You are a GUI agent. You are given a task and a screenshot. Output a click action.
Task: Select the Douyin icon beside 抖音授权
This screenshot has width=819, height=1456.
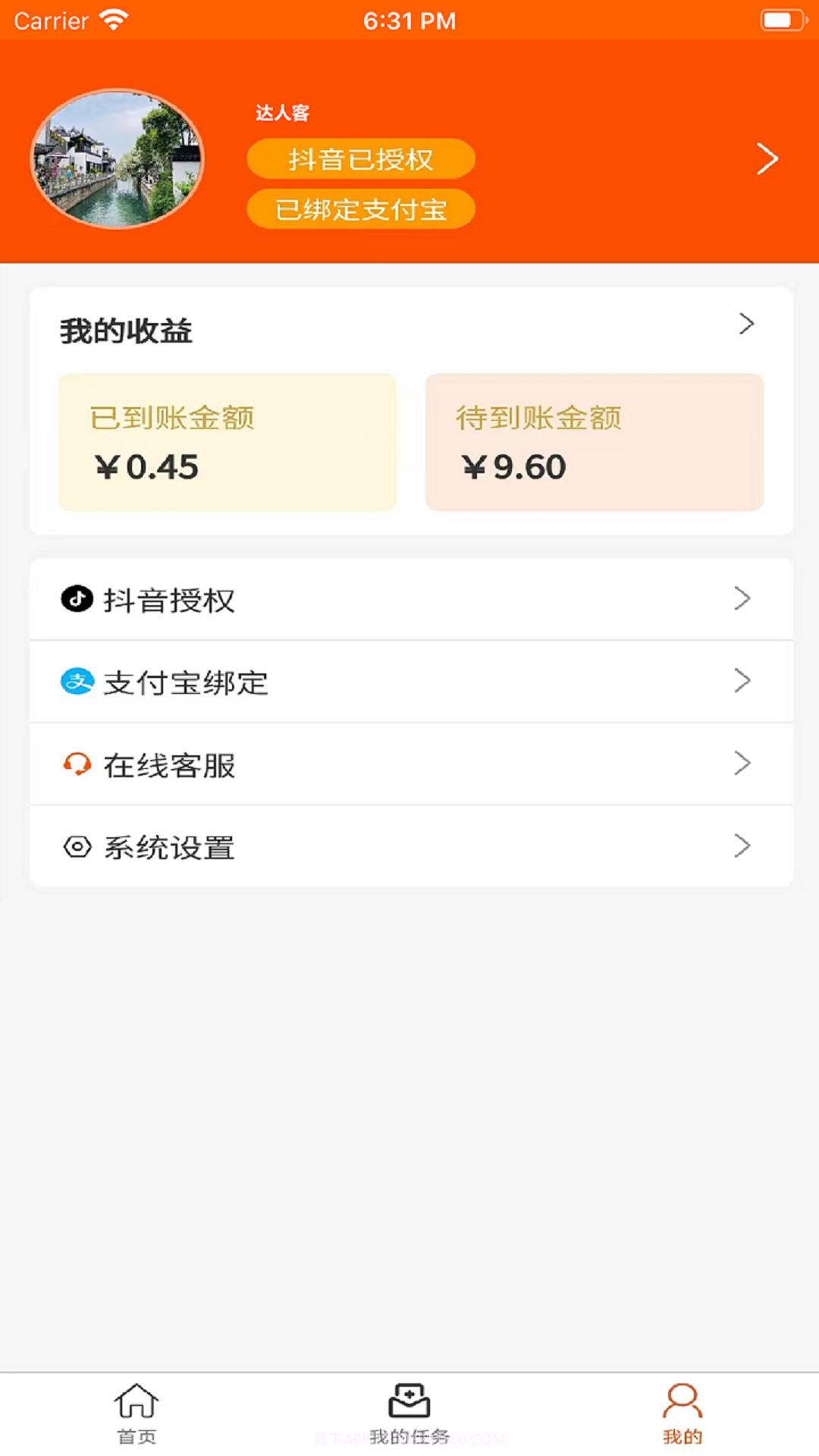coord(77,600)
